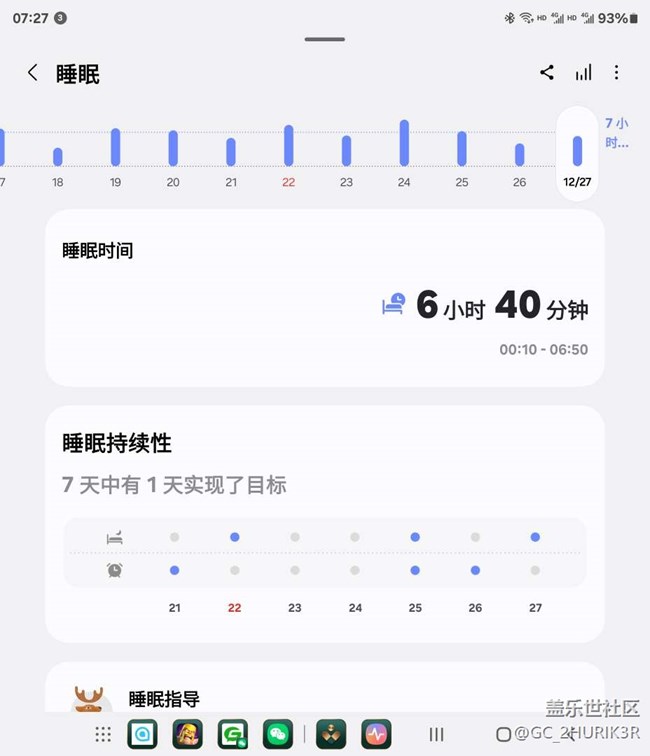Open the all-apps grid in the taskbar
This screenshot has height=756, width=650.
103,734
